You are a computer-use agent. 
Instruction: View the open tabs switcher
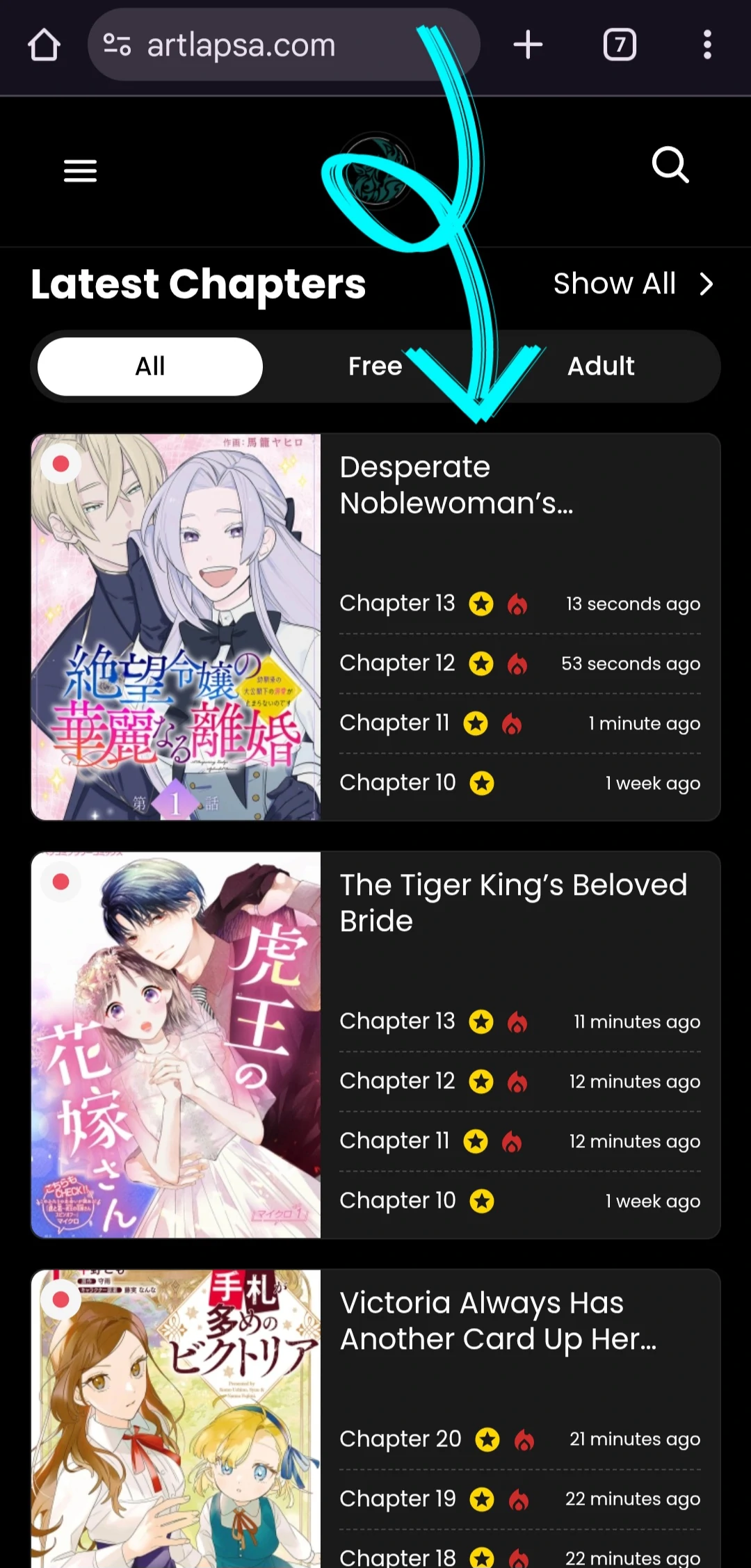tap(619, 45)
